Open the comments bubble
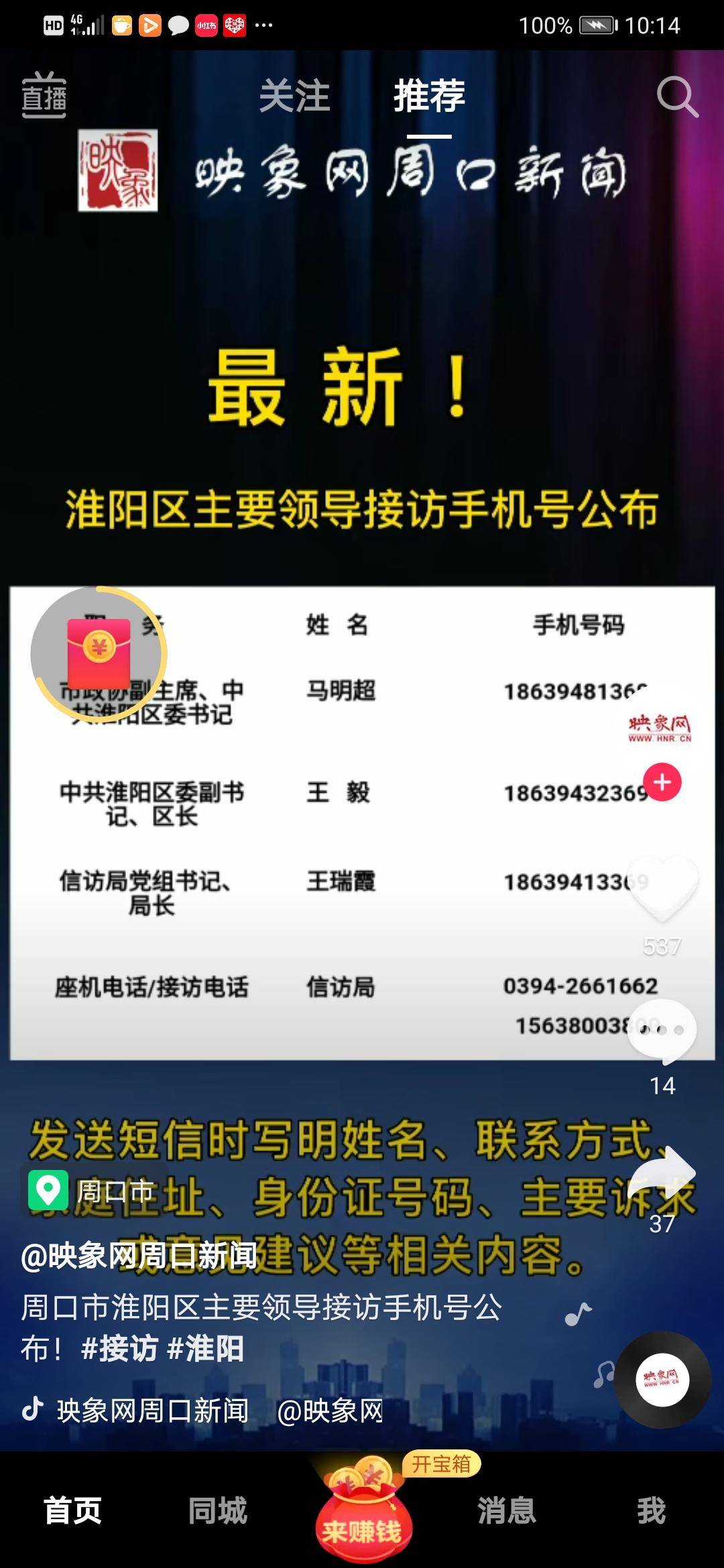The width and height of the screenshot is (724, 1568). click(x=662, y=1030)
